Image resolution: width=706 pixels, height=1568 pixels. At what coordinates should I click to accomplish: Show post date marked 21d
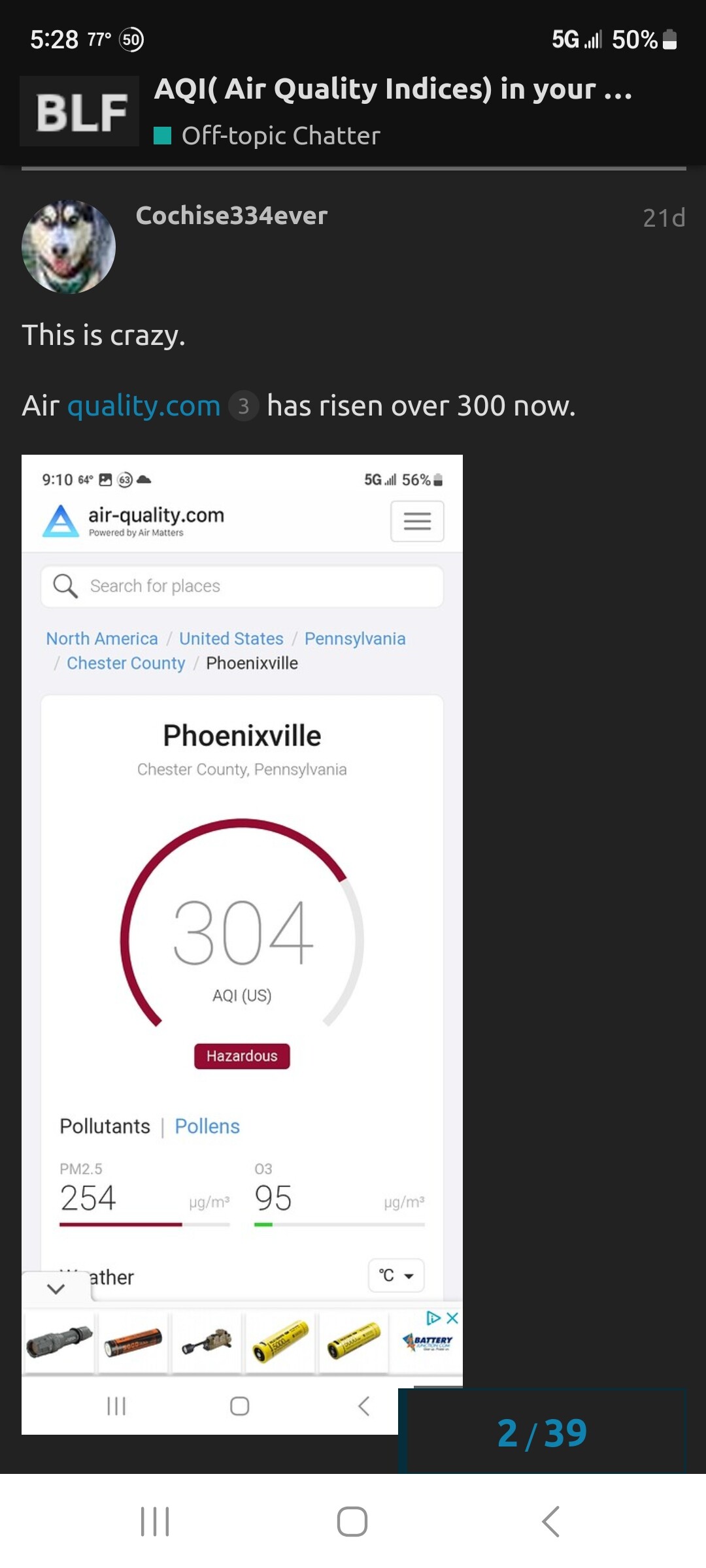click(664, 218)
